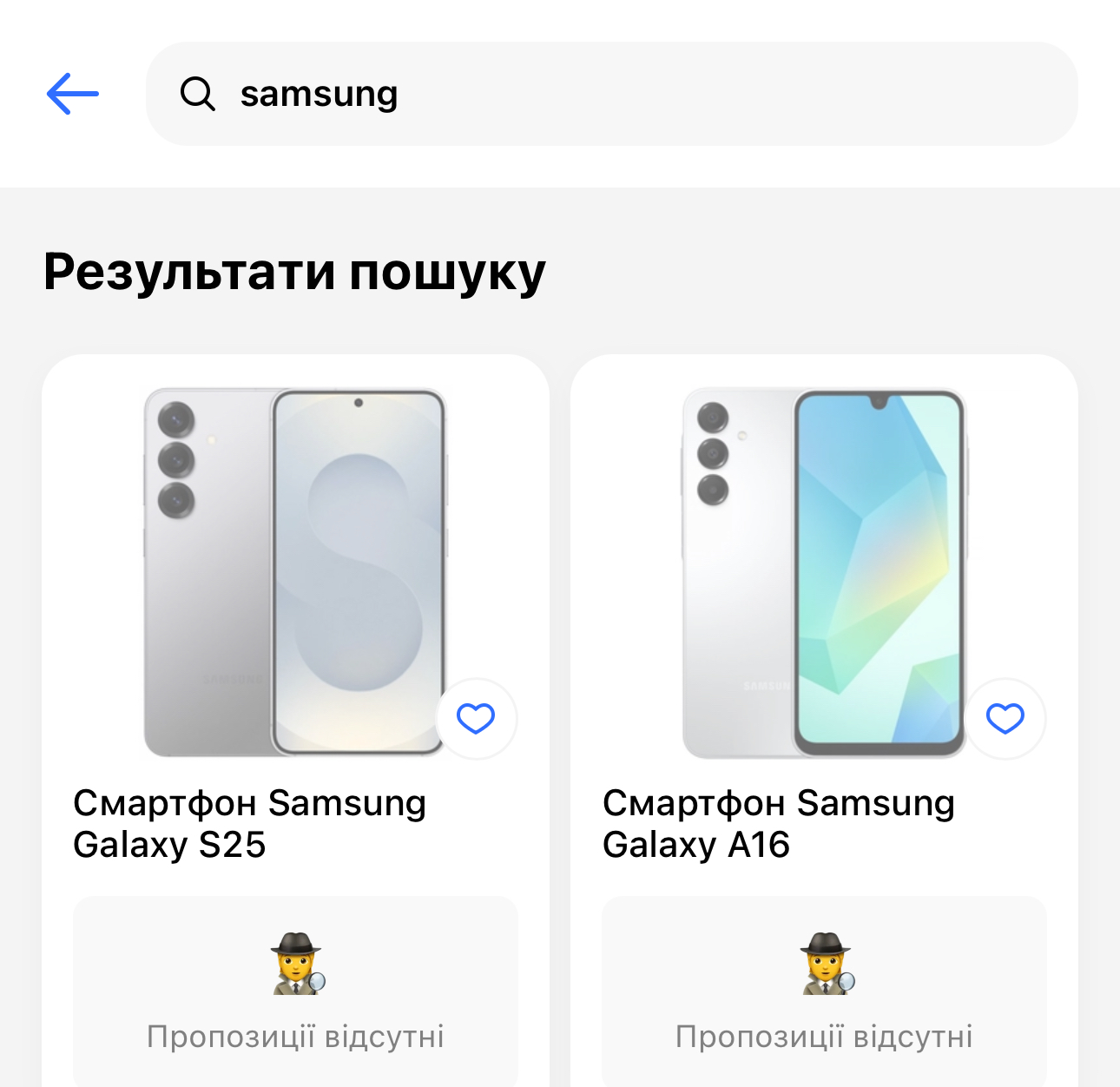Go back using the blue arrow
The height and width of the screenshot is (1087, 1120).
[73, 94]
